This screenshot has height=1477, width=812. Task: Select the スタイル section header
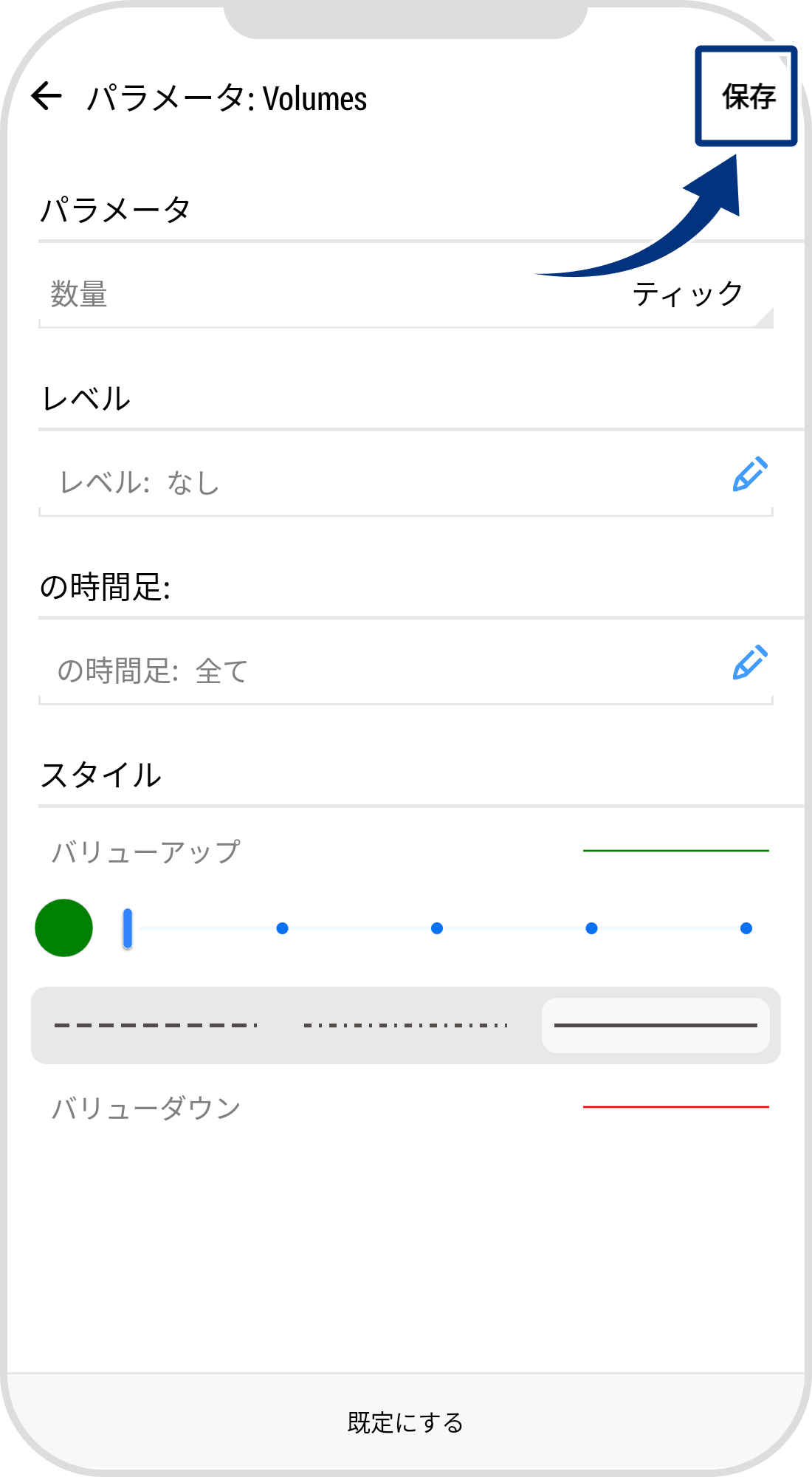[x=102, y=774]
